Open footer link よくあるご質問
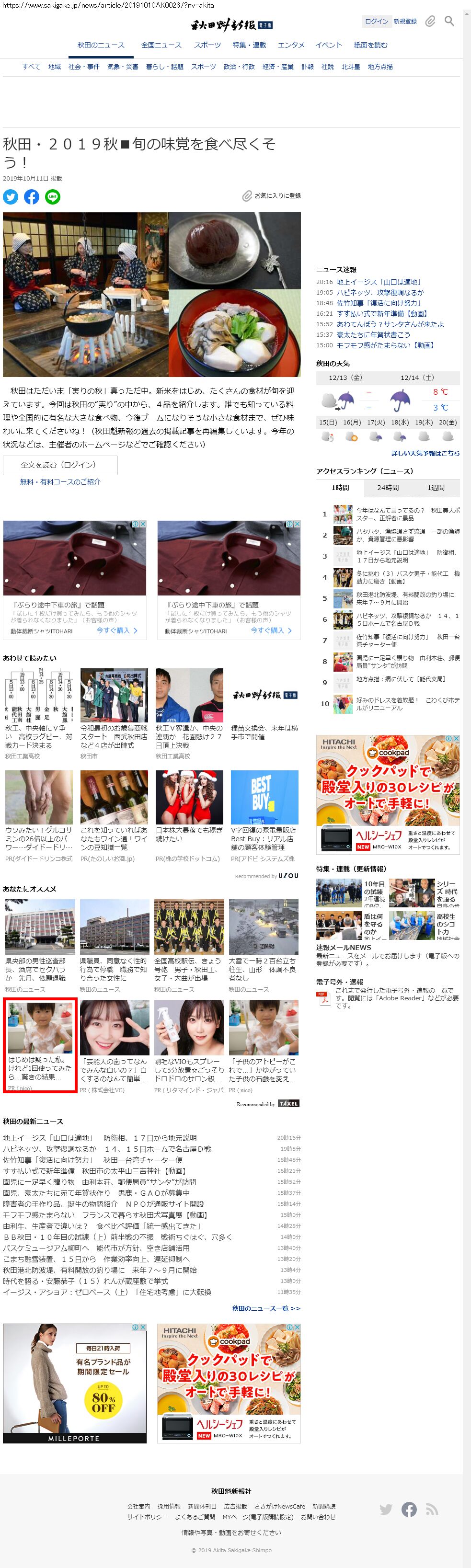Viewport: 471px width, 1568px height. (x=195, y=1517)
